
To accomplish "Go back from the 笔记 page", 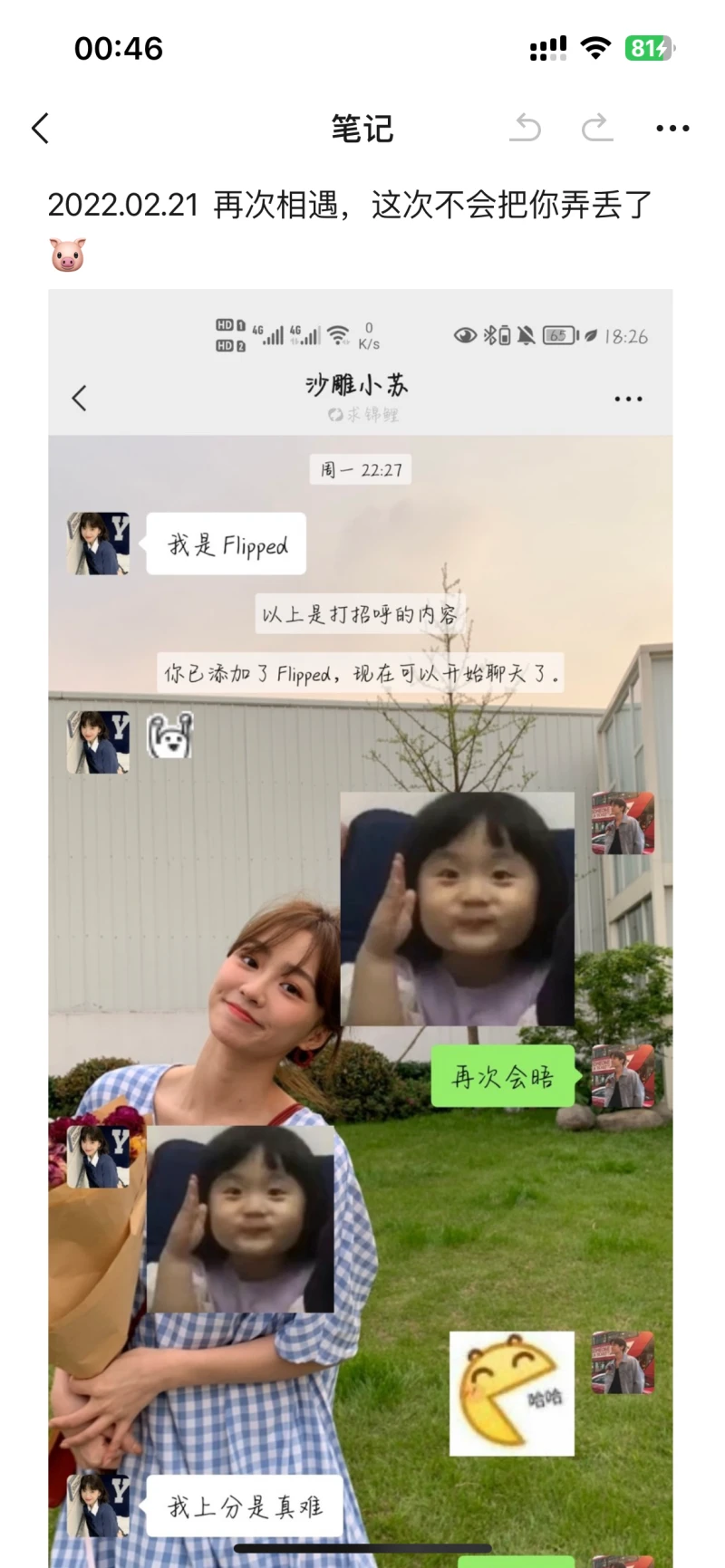I will 41,129.
